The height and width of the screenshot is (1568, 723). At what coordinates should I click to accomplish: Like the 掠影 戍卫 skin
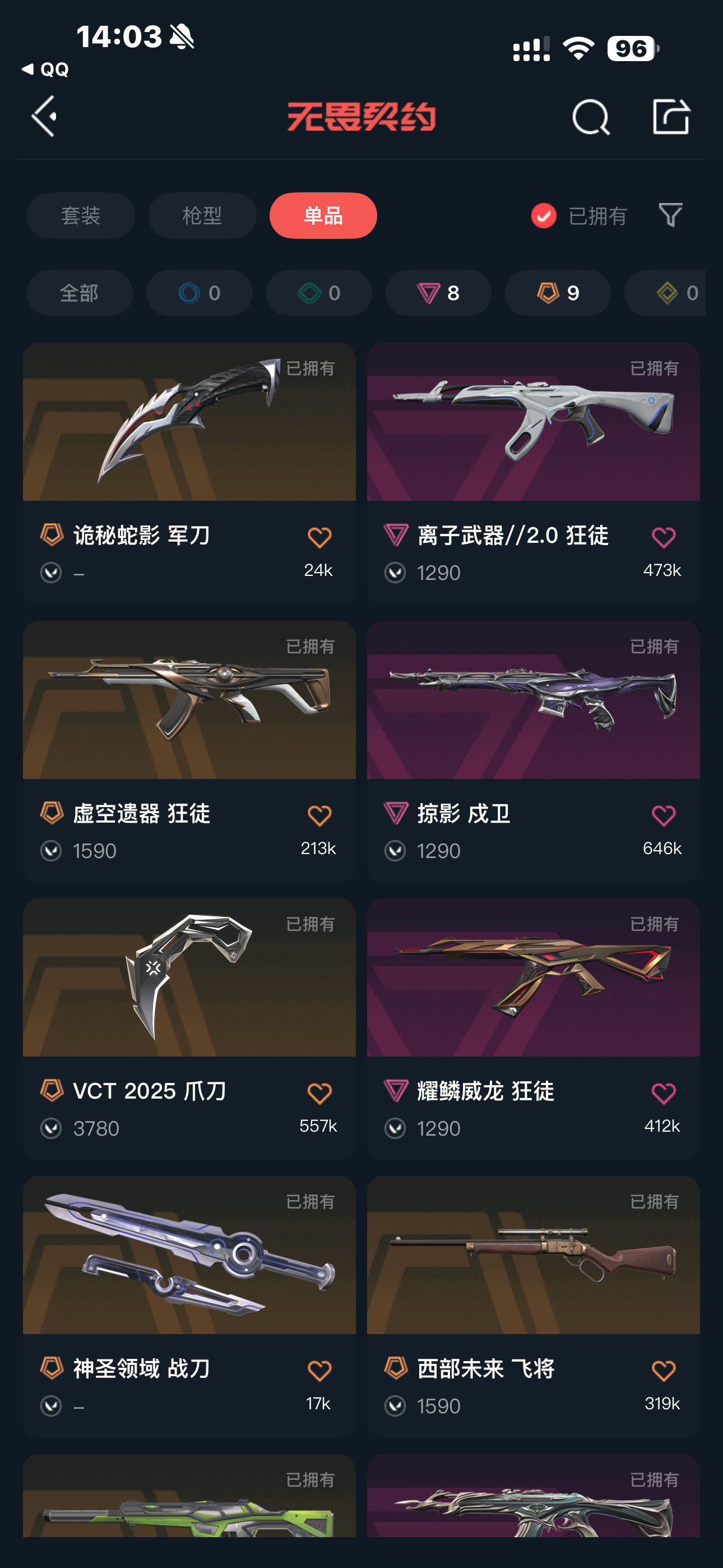tap(662, 815)
